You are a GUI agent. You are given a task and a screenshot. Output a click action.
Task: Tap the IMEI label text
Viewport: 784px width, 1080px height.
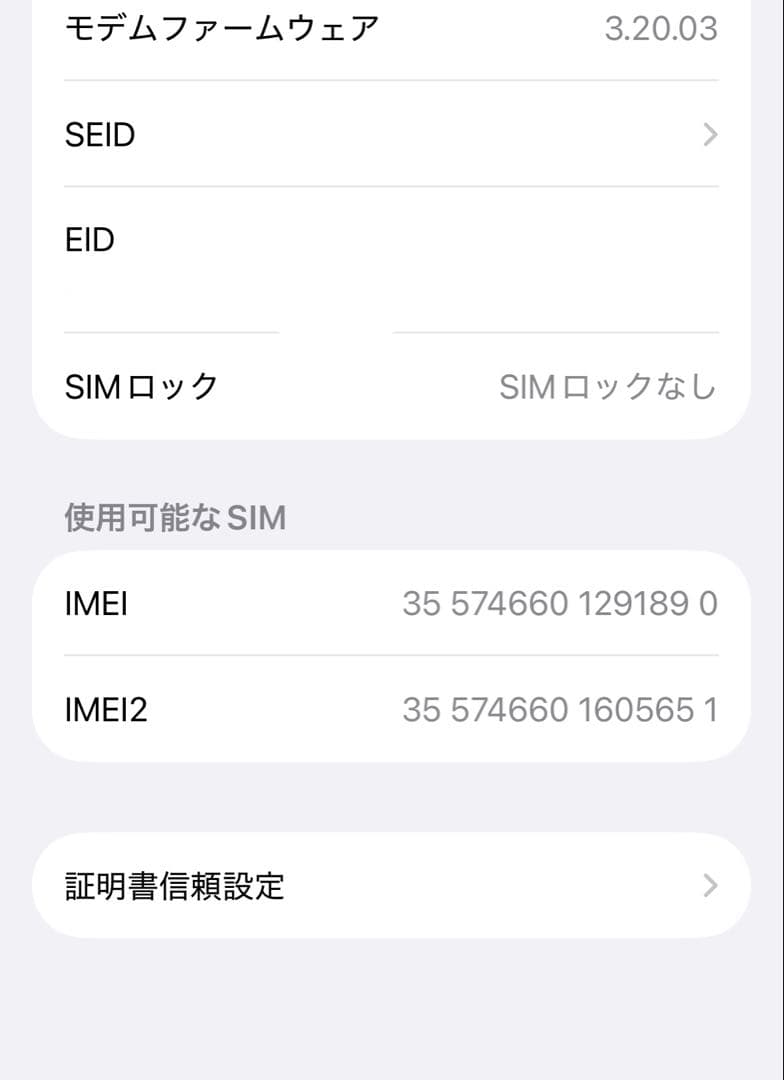point(96,604)
